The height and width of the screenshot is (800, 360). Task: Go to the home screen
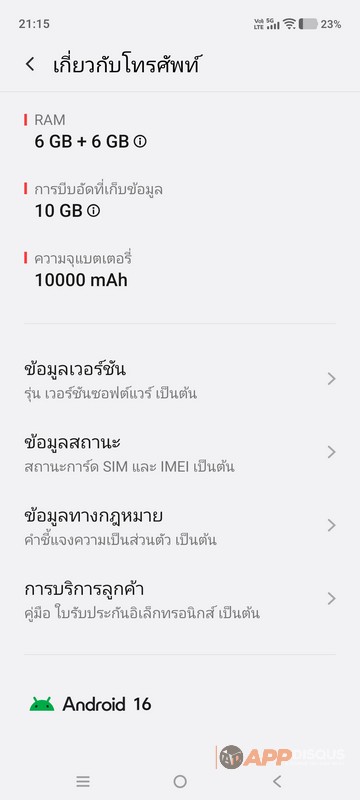pyautogui.click(x=180, y=781)
